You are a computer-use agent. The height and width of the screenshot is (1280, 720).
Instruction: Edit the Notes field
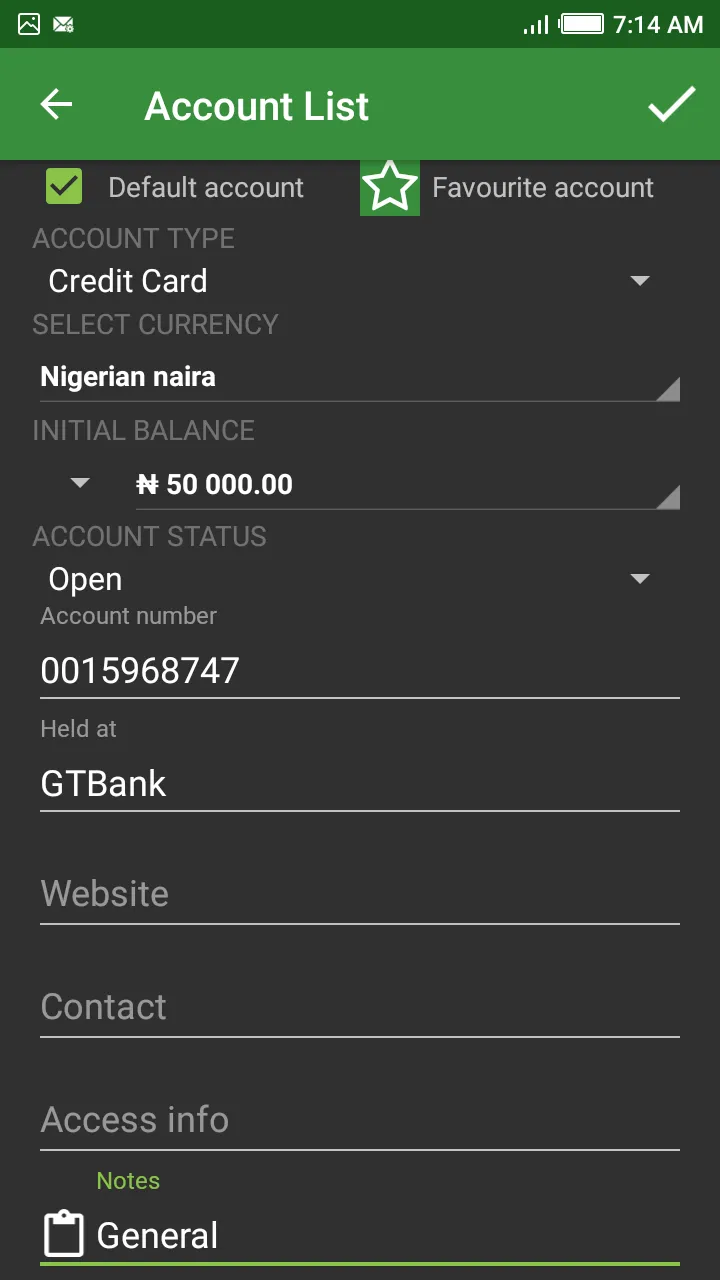point(386,1236)
